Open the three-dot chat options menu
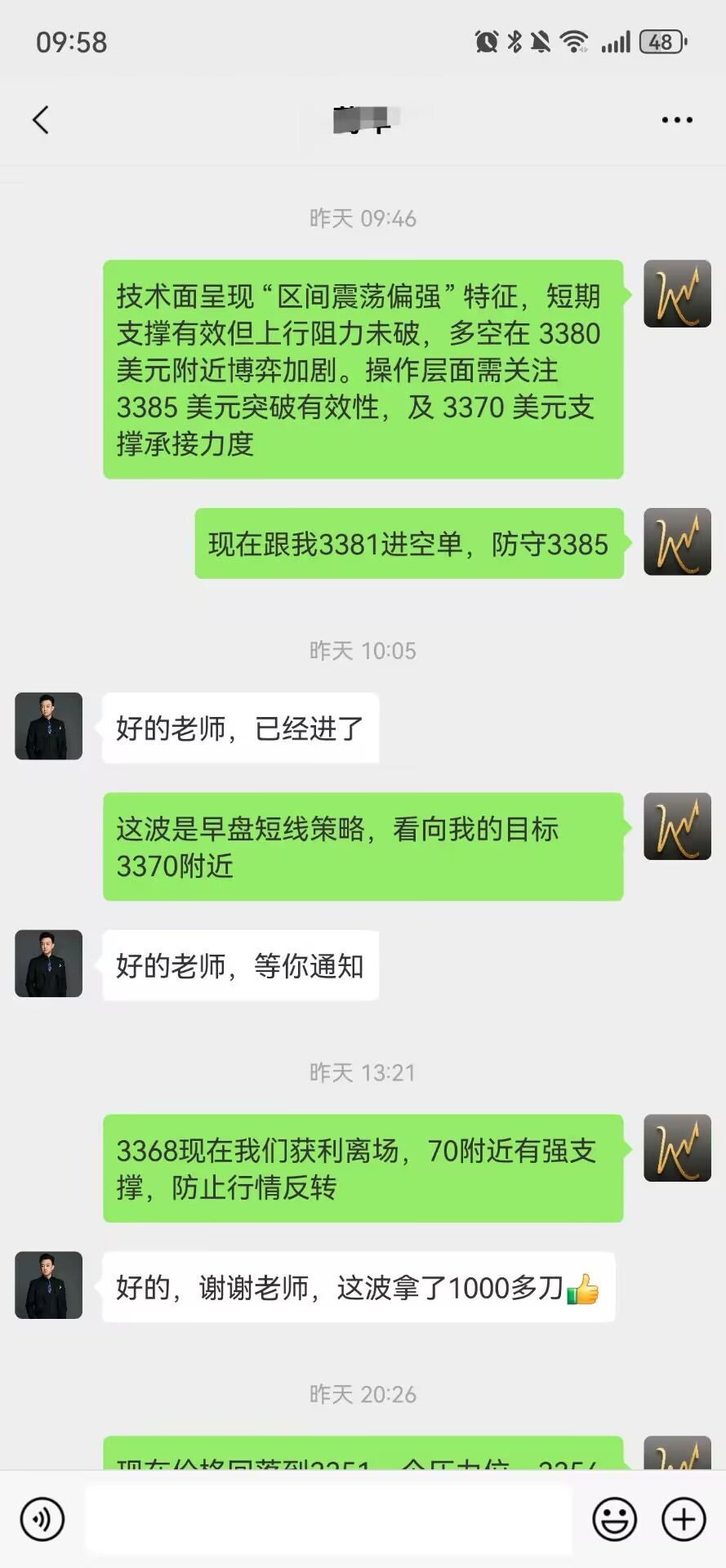This screenshot has height=1568, width=726. pos(677,120)
